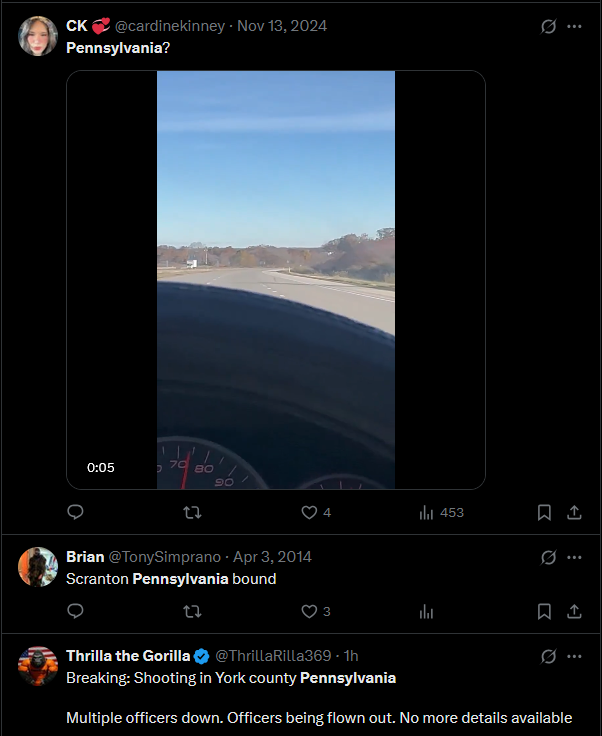
Task: Open Grok icon on CK's post
Action: [x=548, y=26]
